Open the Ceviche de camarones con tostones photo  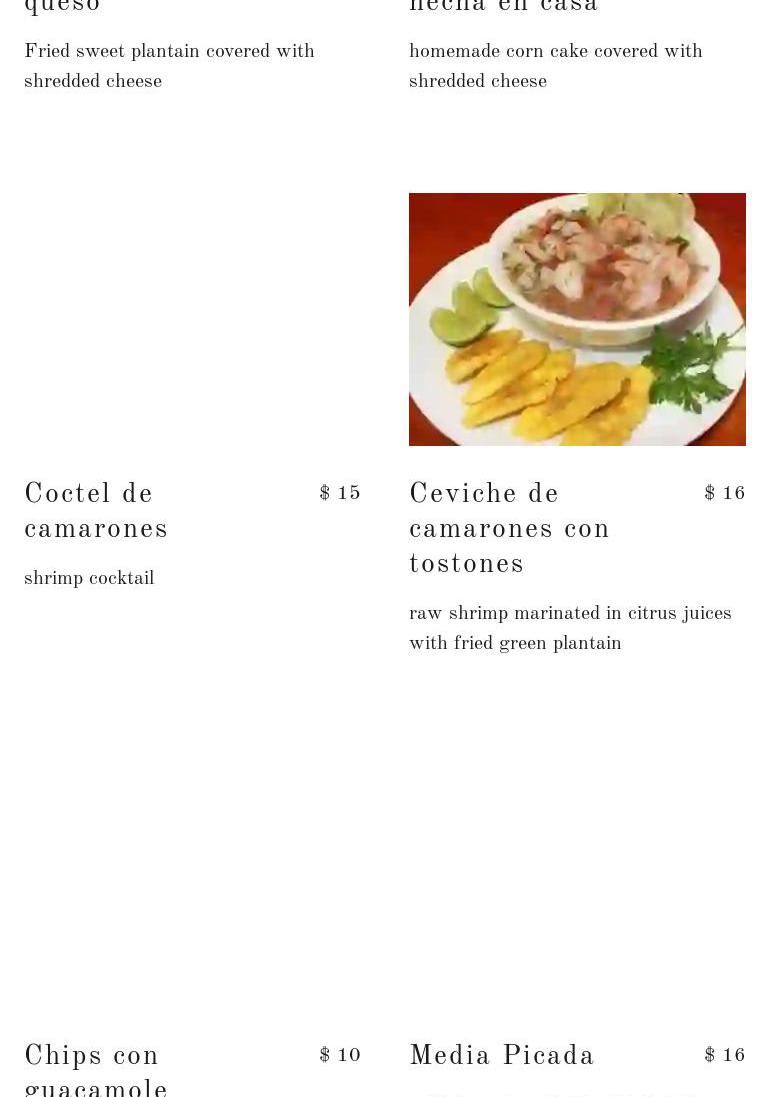pyautogui.click(x=577, y=319)
